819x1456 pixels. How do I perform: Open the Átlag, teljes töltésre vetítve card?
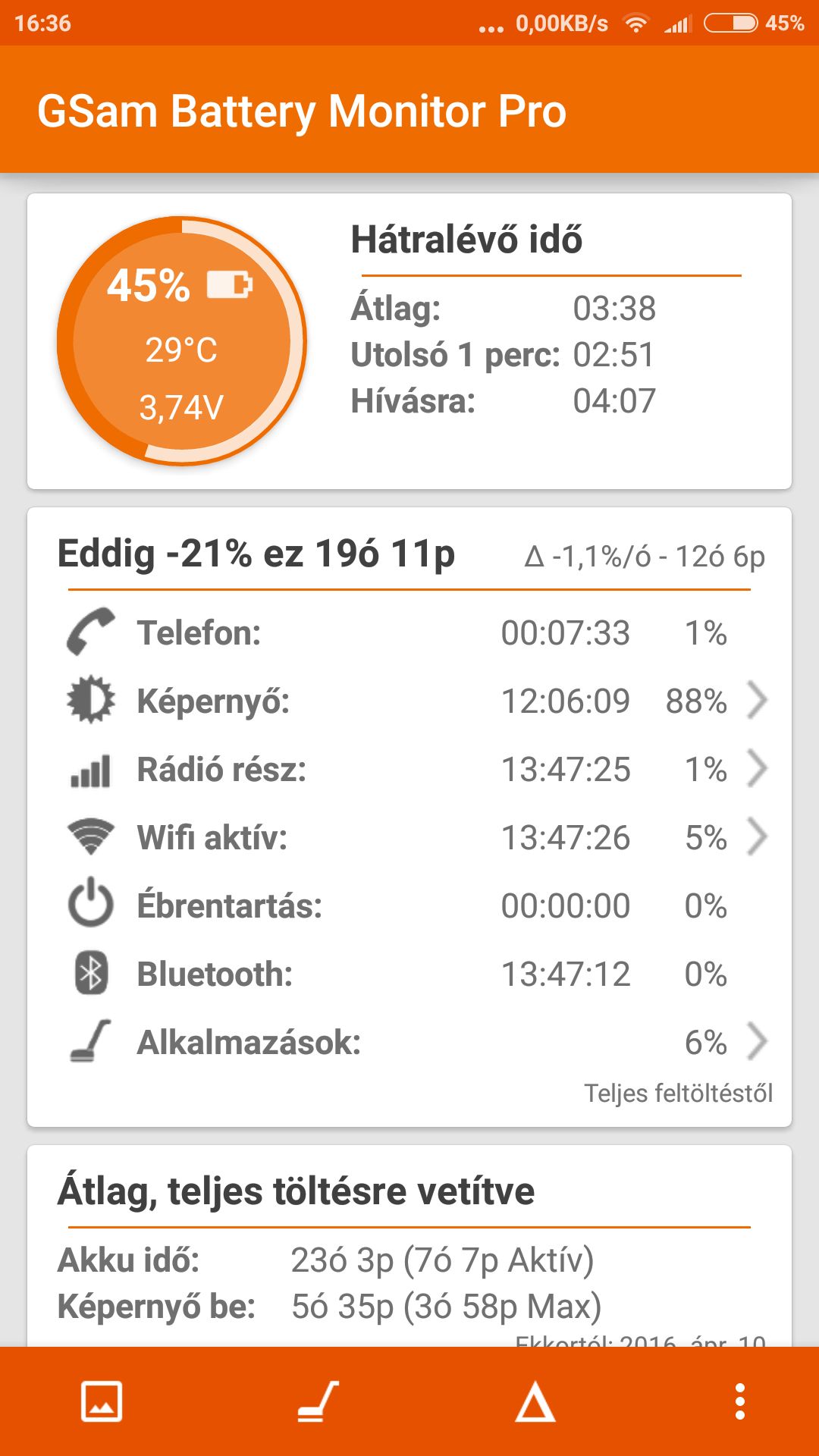pyautogui.click(x=409, y=1246)
